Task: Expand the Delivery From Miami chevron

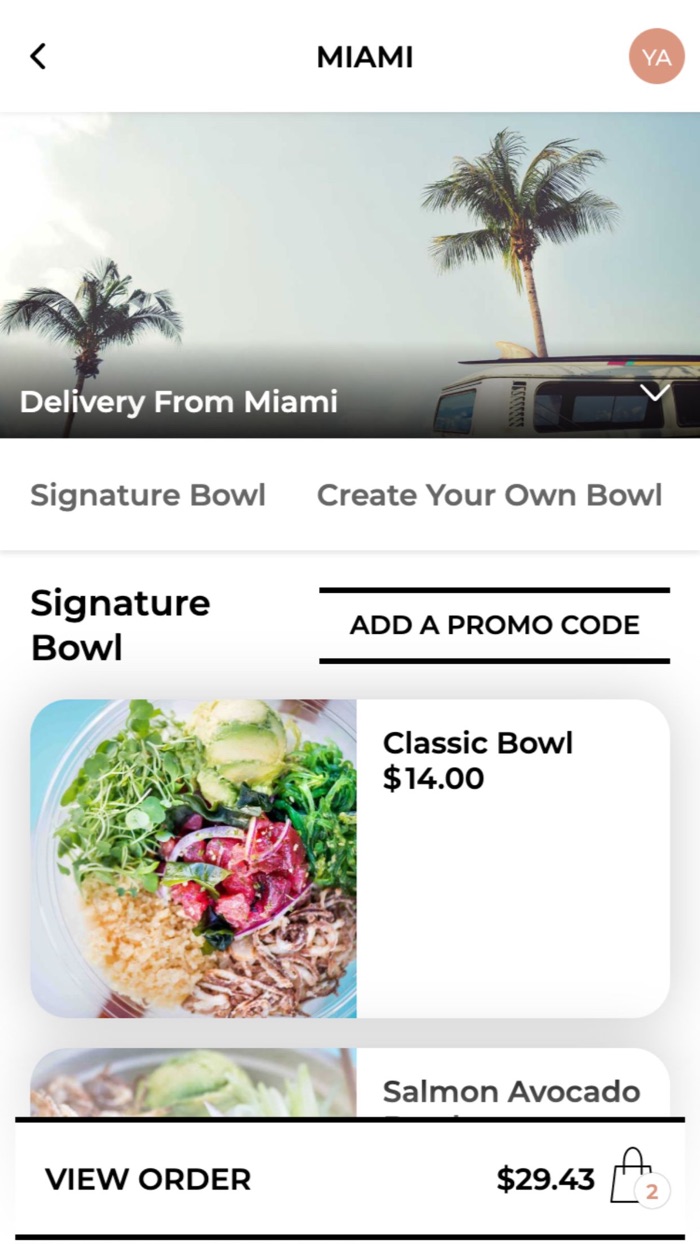Action: point(655,393)
